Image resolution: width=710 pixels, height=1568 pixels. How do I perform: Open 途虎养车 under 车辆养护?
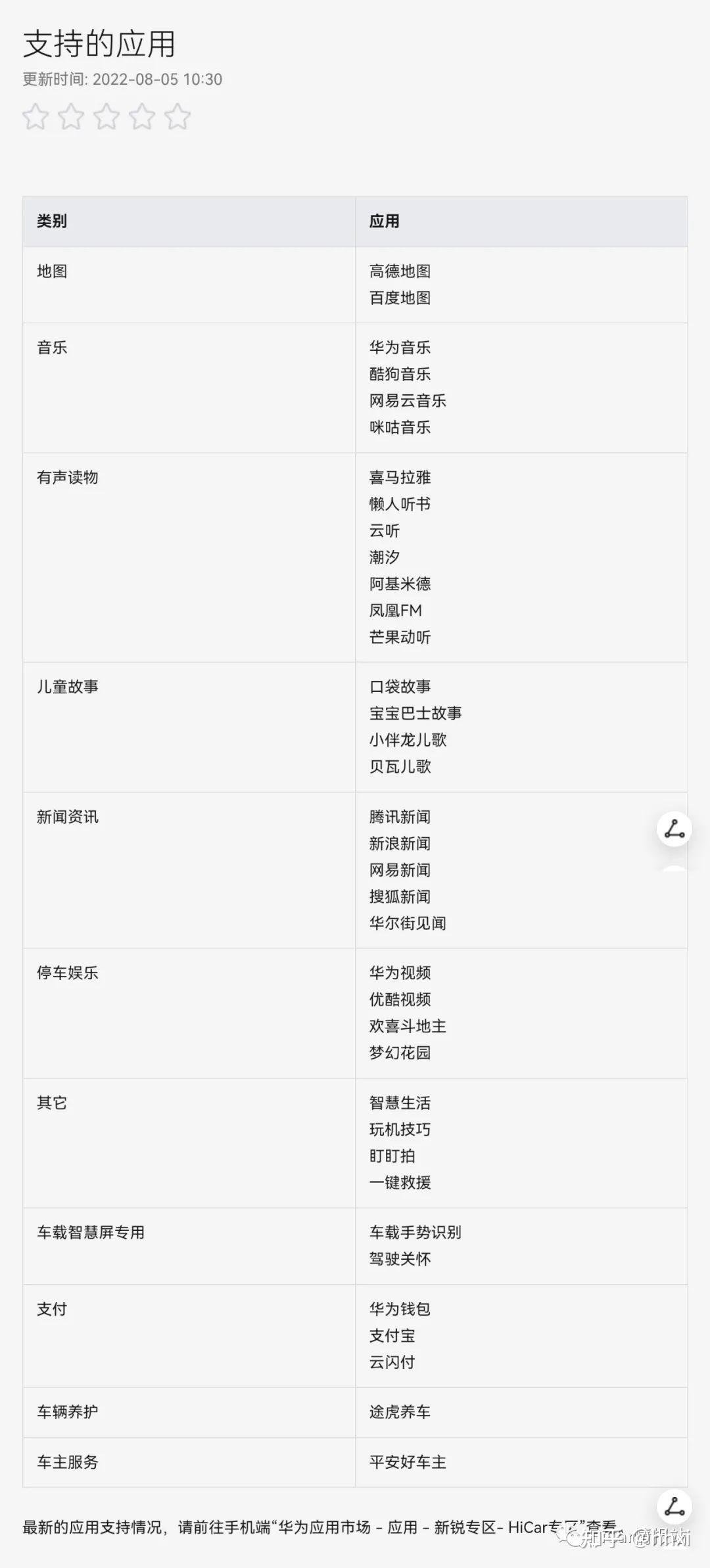coord(398,1412)
